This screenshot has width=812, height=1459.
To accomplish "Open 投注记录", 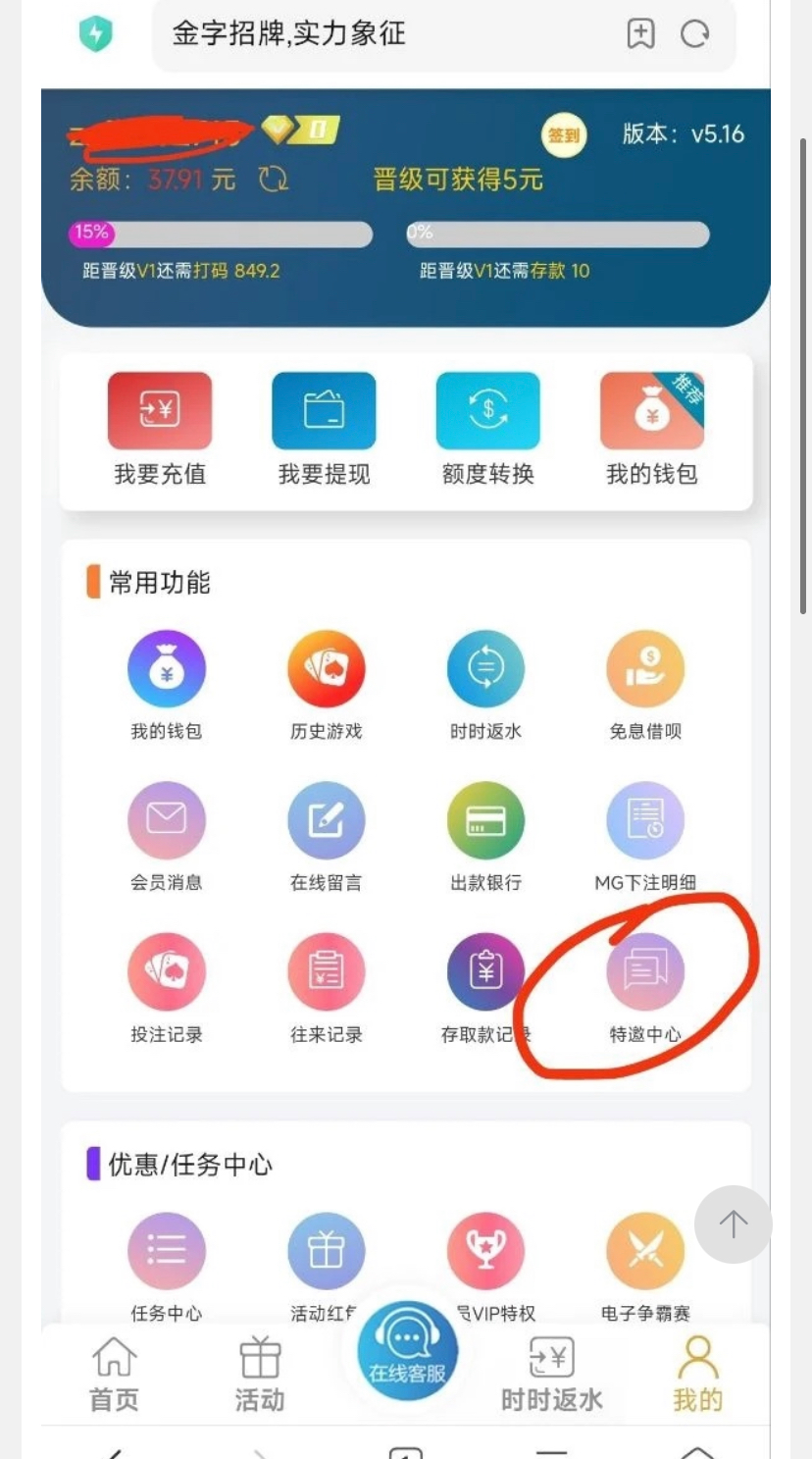I will pyautogui.click(x=167, y=987).
